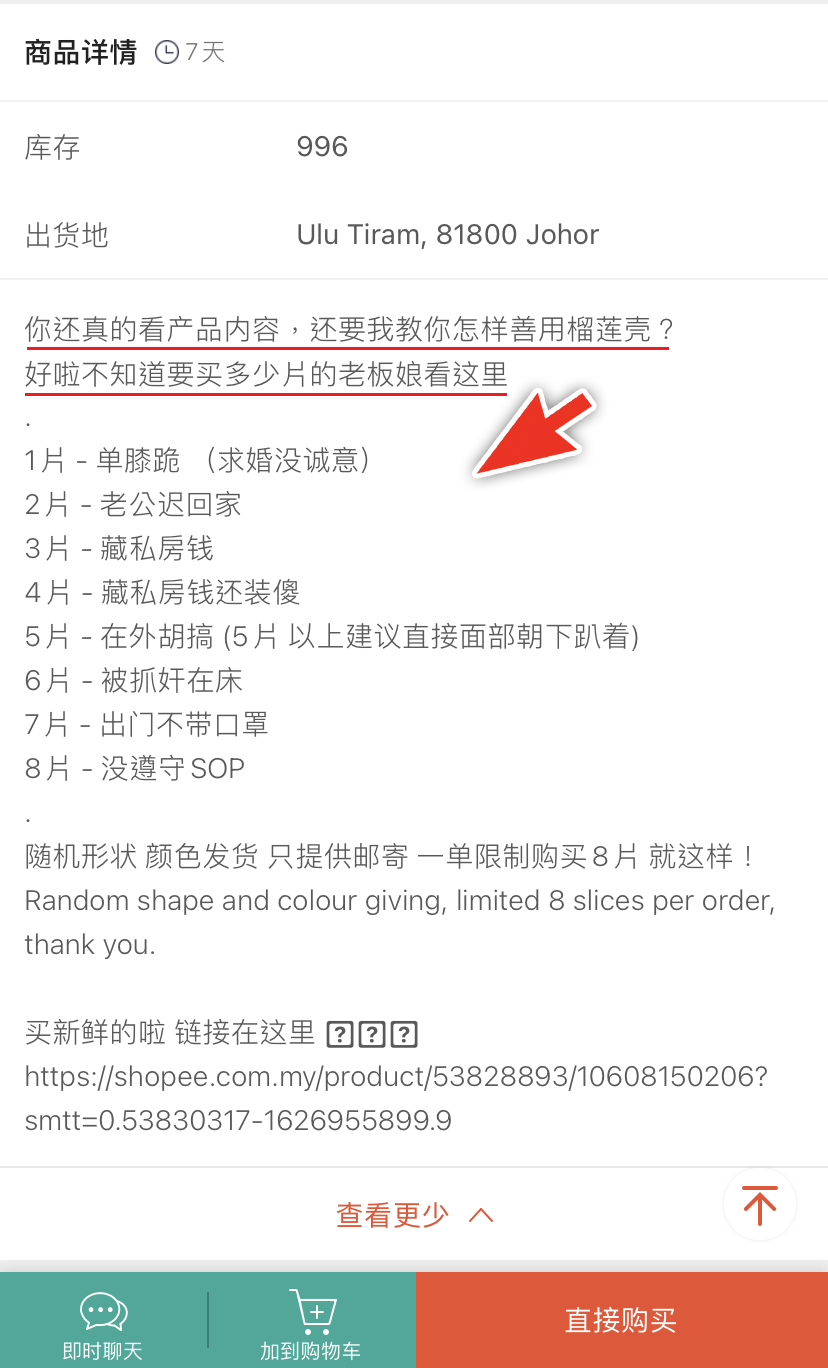The width and height of the screenshot is (828, 1368).
Task: Tap the back-to-top arrow button
Action: coord(760,1205)
